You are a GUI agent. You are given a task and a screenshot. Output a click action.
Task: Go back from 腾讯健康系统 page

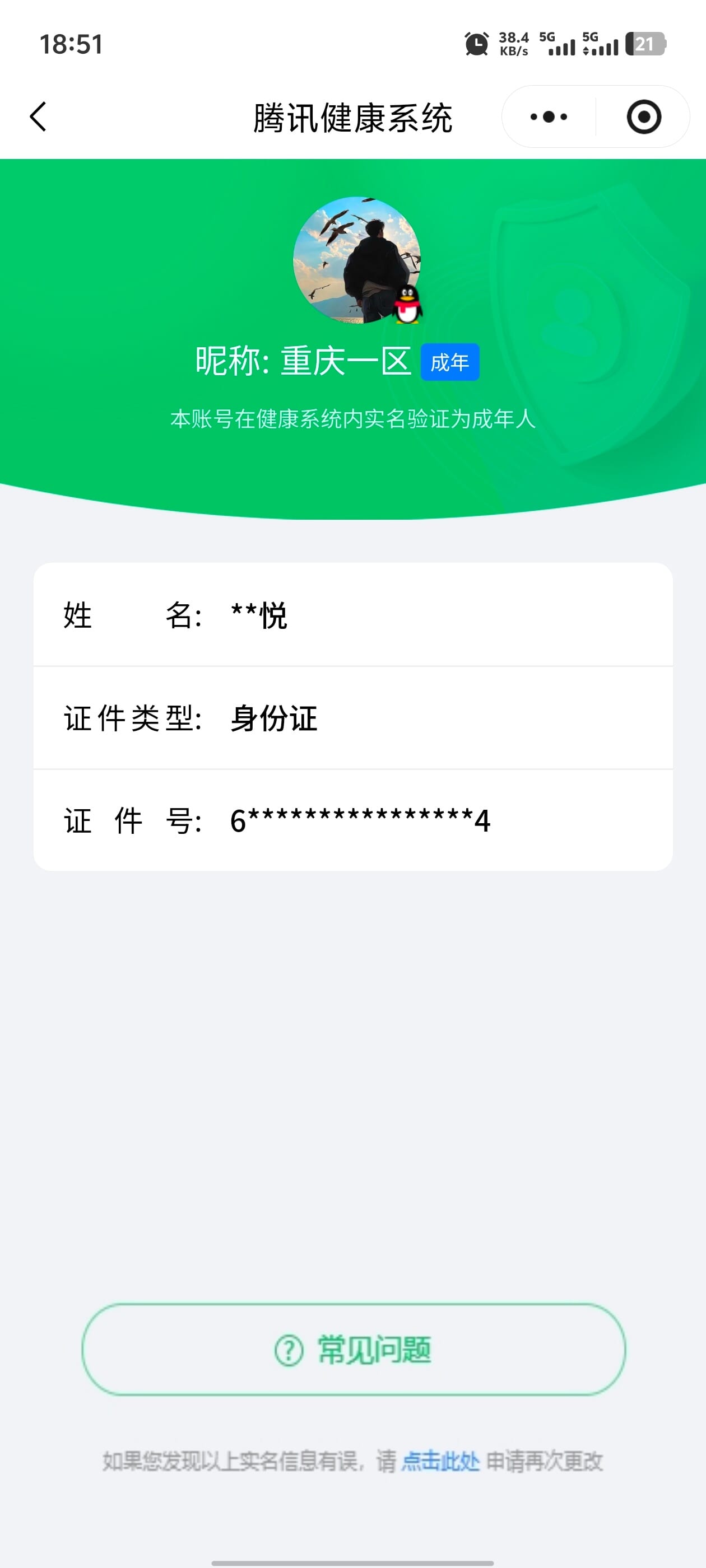38,116
